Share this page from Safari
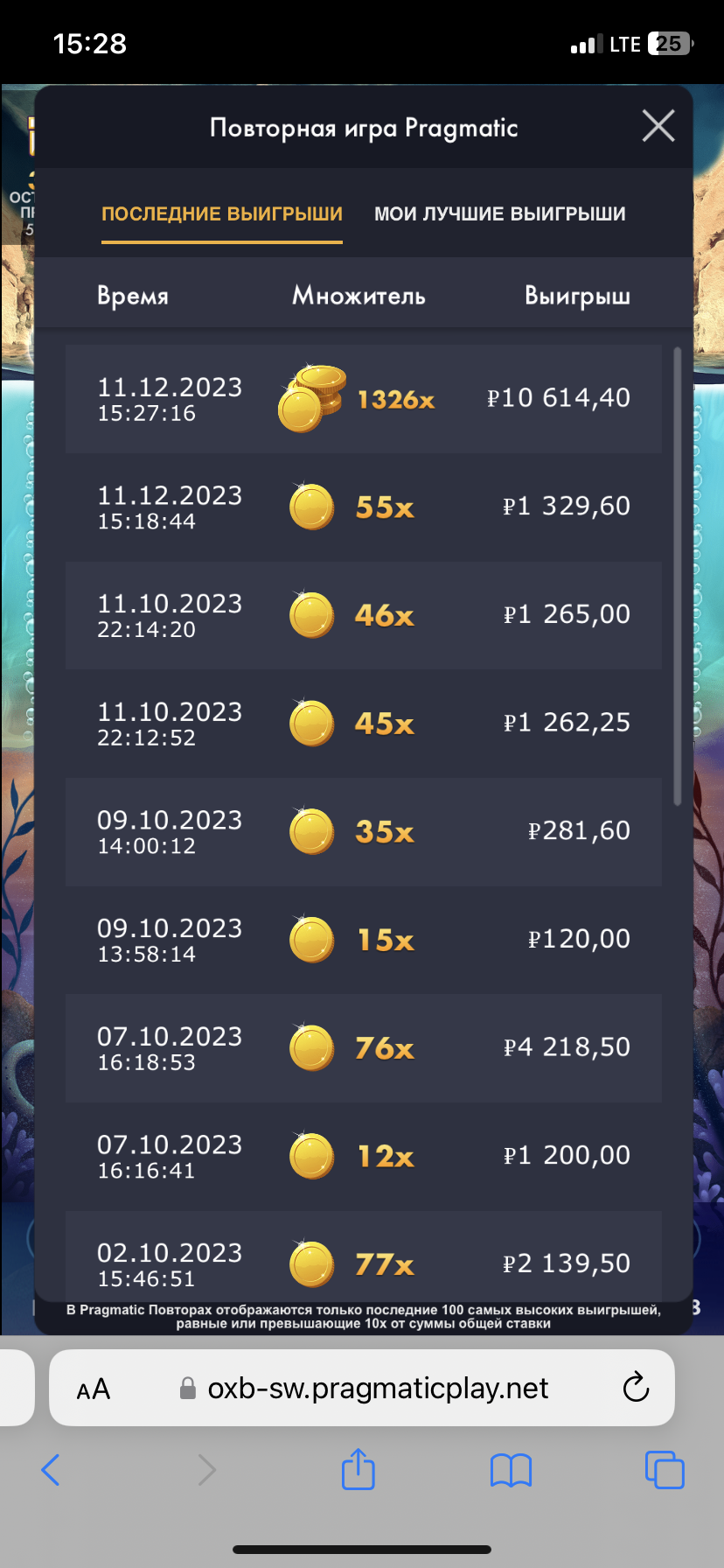This screenshot has height=1568, width=724. click(358, 1469)
